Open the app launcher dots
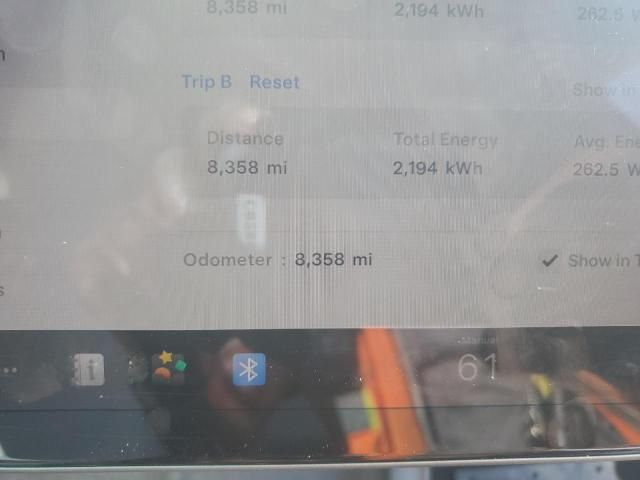The image size is (640, 480). tap(8, 370)
